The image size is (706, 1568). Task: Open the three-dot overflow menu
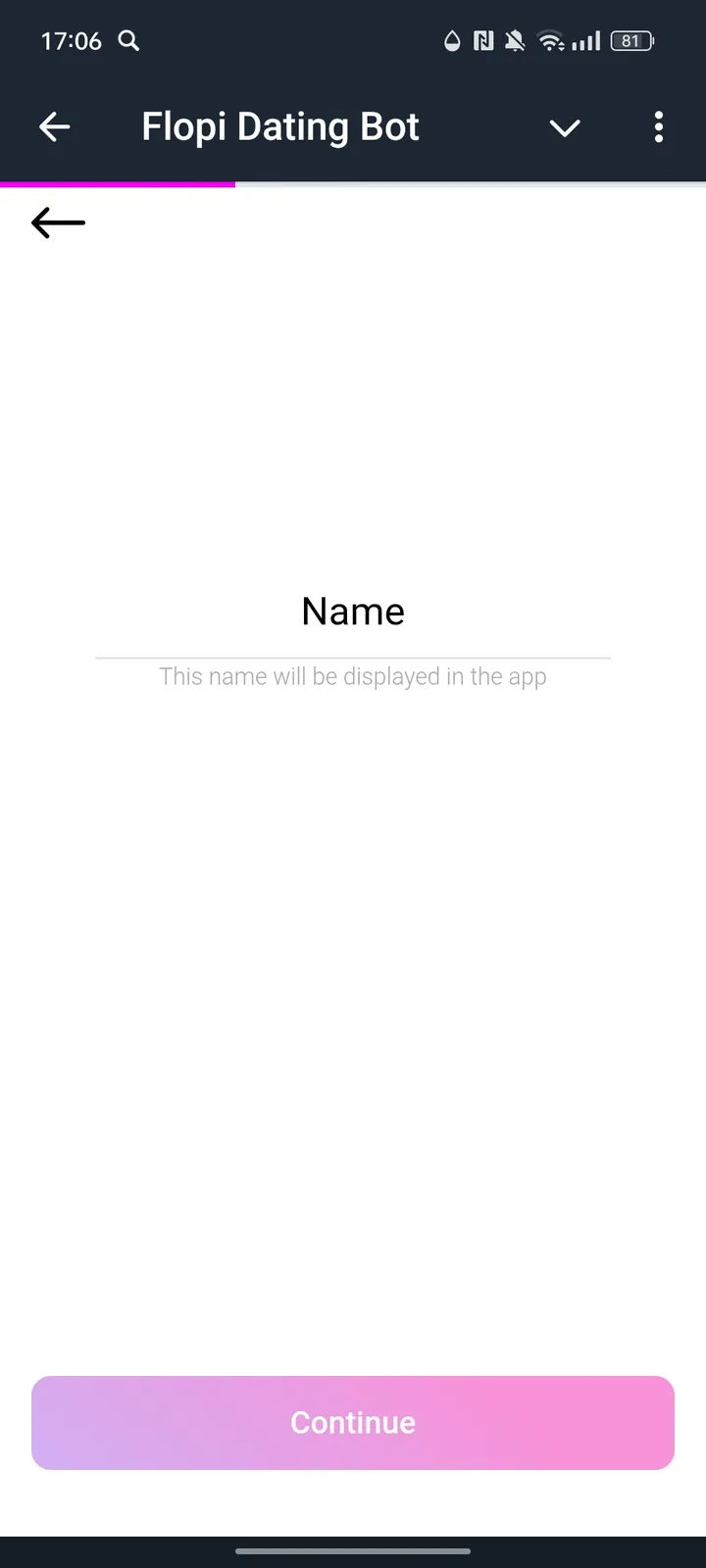(658, 126)
